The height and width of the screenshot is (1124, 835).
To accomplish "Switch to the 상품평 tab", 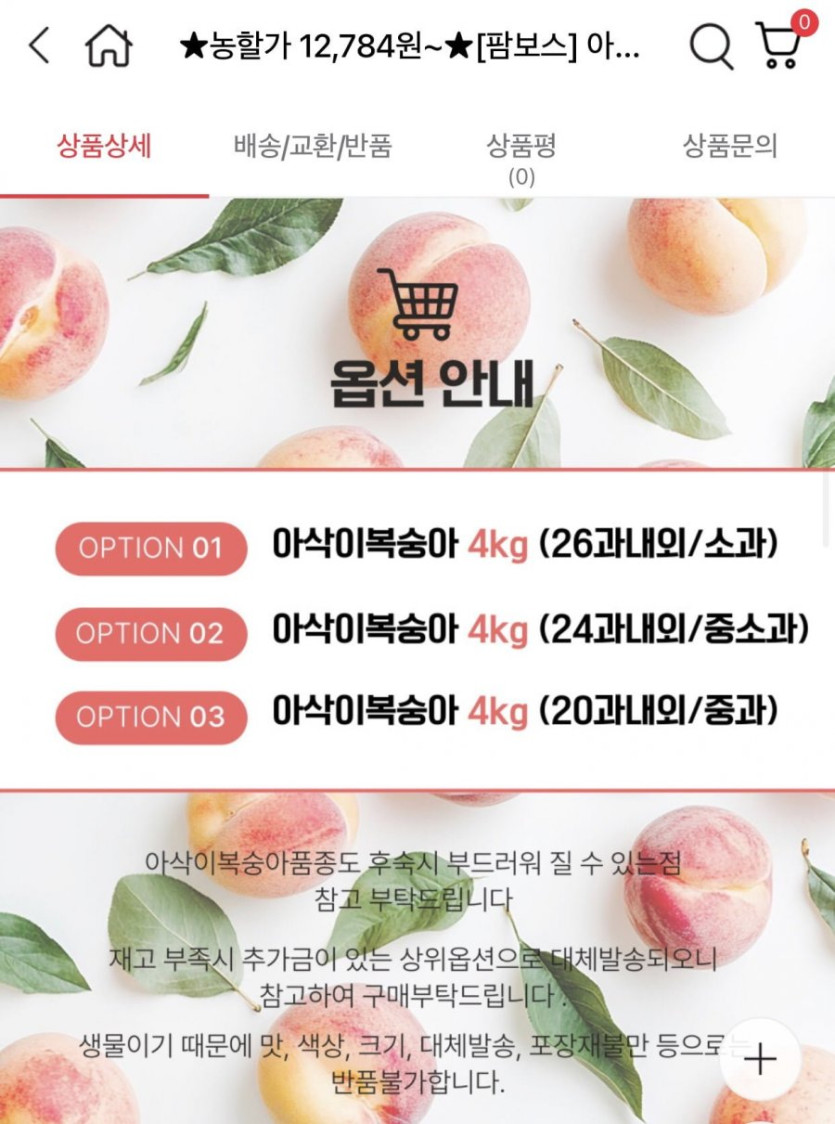I will 521,157.
